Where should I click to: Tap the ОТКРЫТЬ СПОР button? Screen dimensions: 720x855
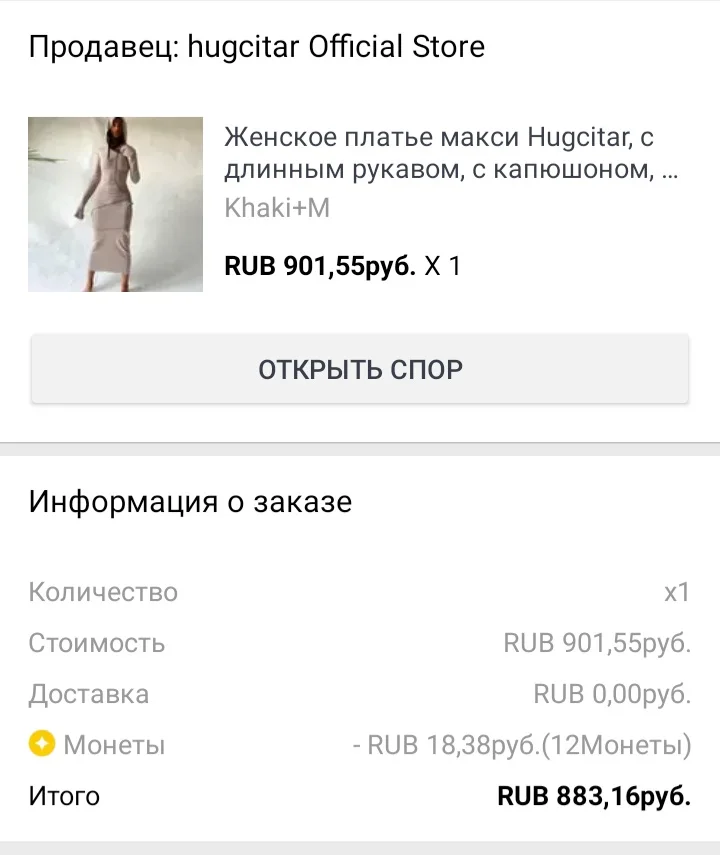[360, 369]
